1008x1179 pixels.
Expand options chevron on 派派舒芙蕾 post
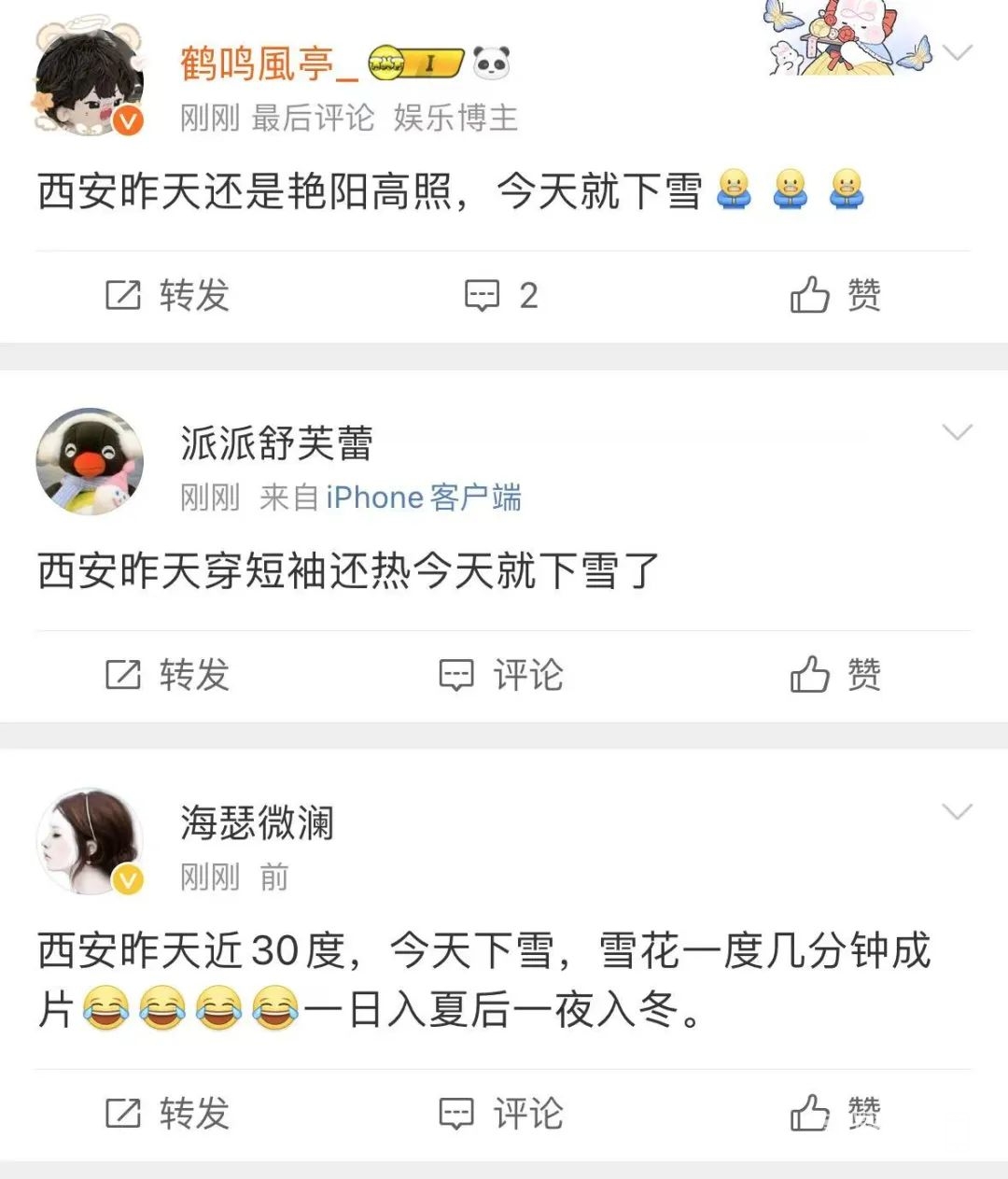958,432
